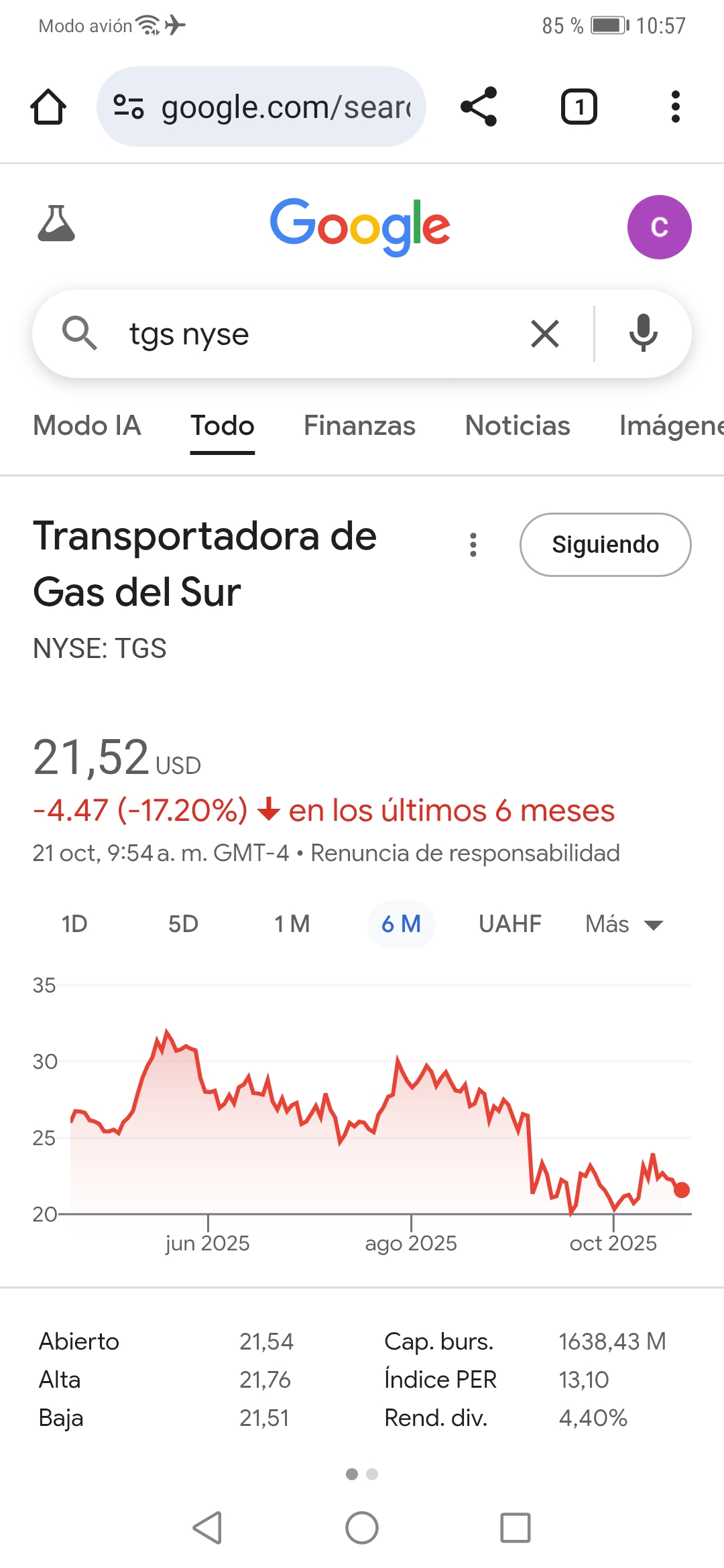Switch to the Modo IA tab
This screenshot has height=1568, width=724.
click(87, 426)
